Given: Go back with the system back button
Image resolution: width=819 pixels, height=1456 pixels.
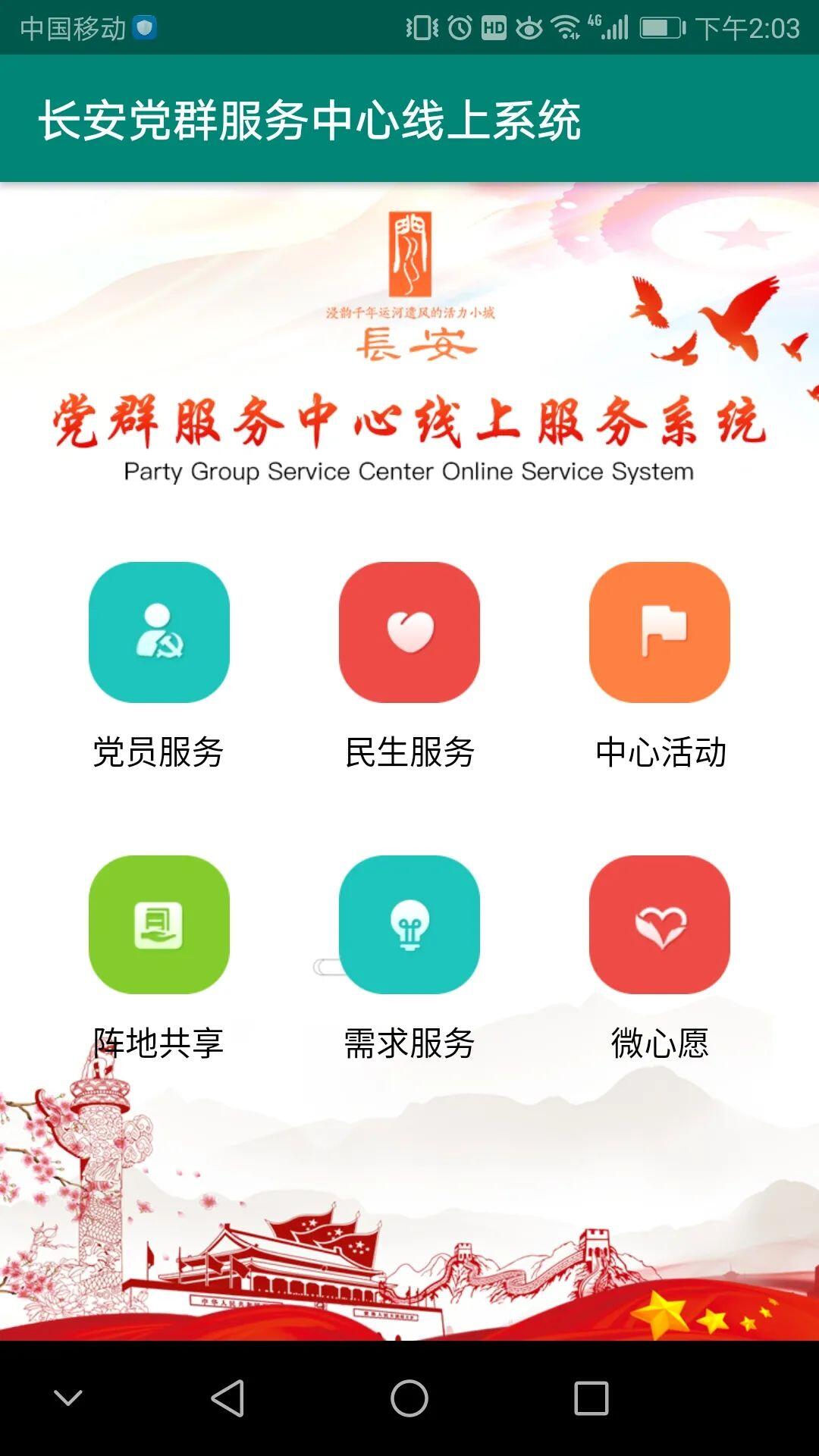Looking at the screenshot, I should tap(227, 1398).
